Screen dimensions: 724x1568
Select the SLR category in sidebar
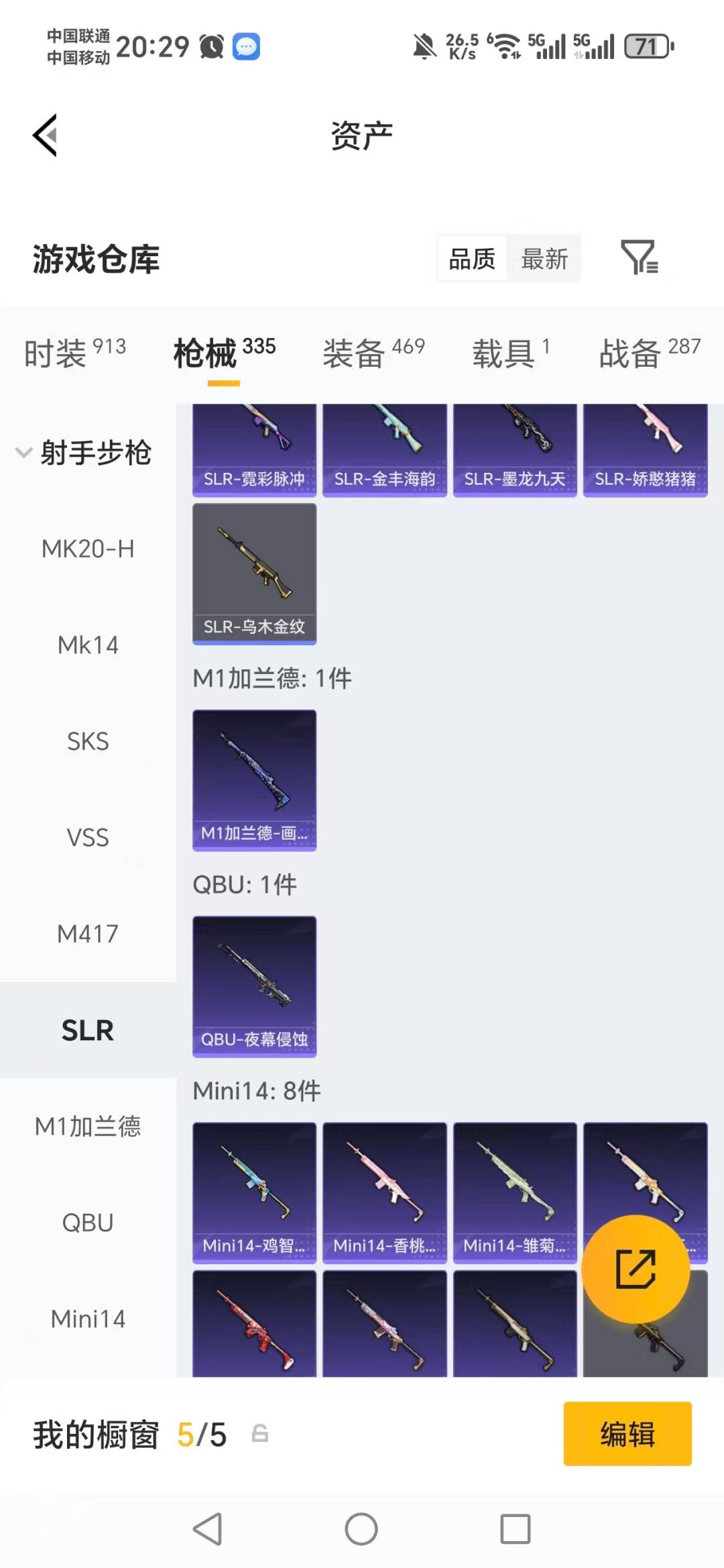point(87,1031)
